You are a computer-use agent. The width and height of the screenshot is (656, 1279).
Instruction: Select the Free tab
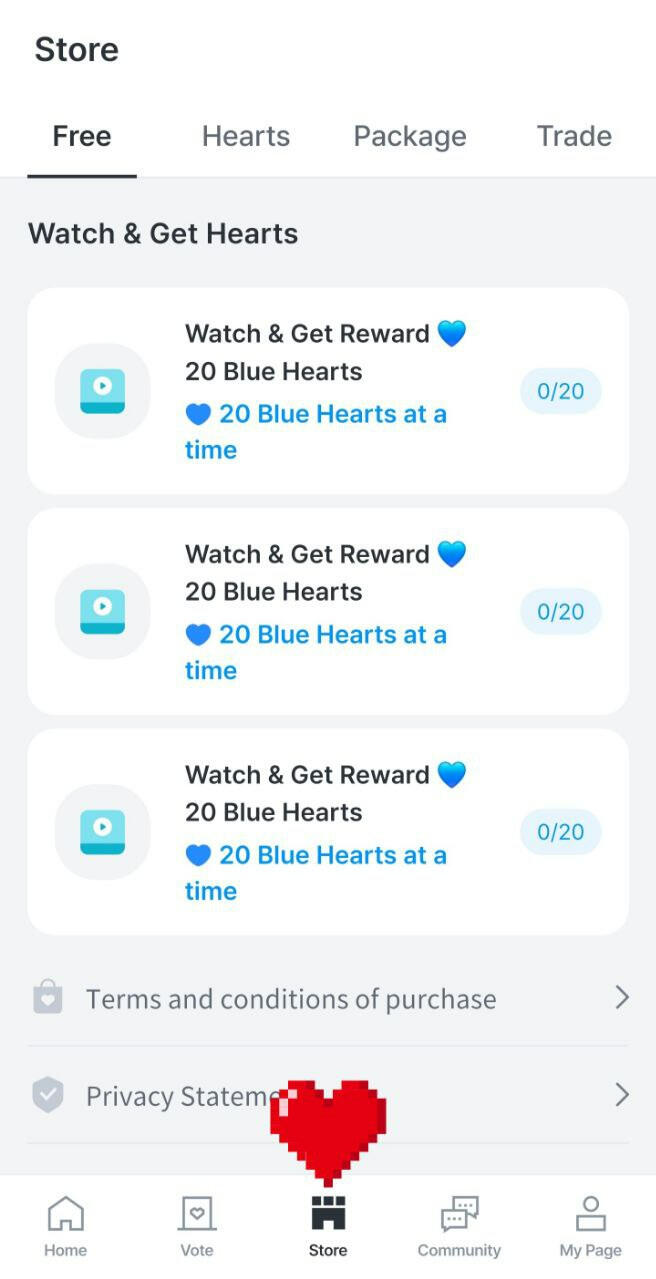pyautogui.click(x=82, y=136)
